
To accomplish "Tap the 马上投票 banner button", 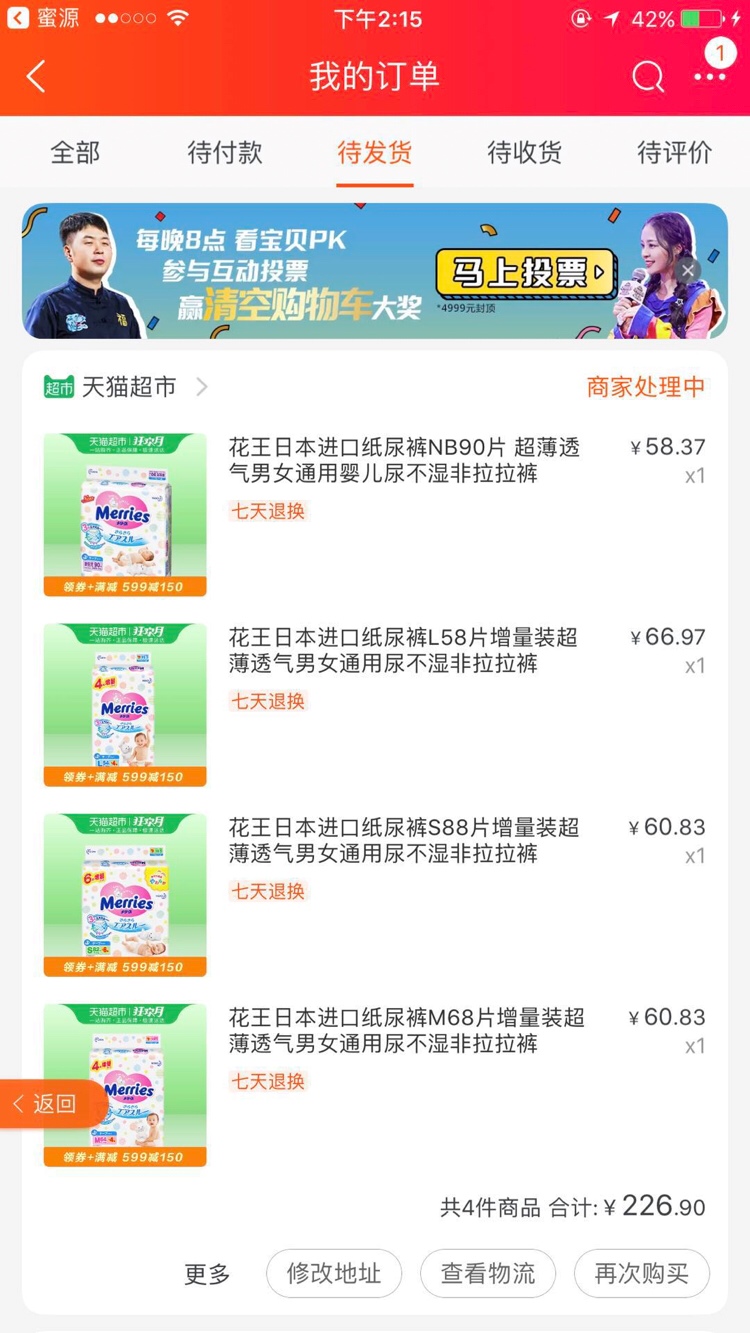I will pyautogui.click(x=525, y=272).
